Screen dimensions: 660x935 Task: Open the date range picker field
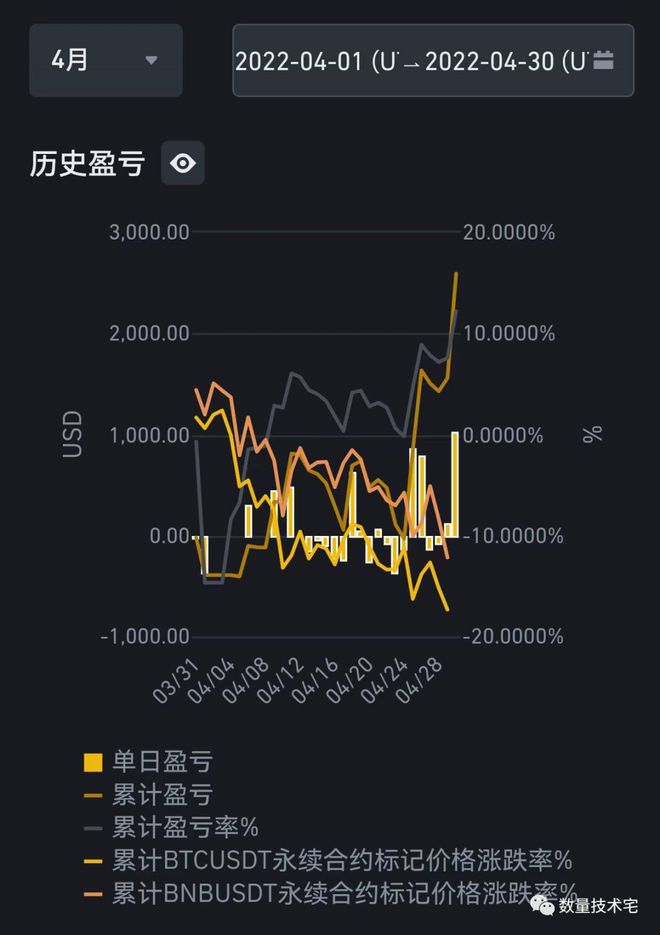click(432, 61)
